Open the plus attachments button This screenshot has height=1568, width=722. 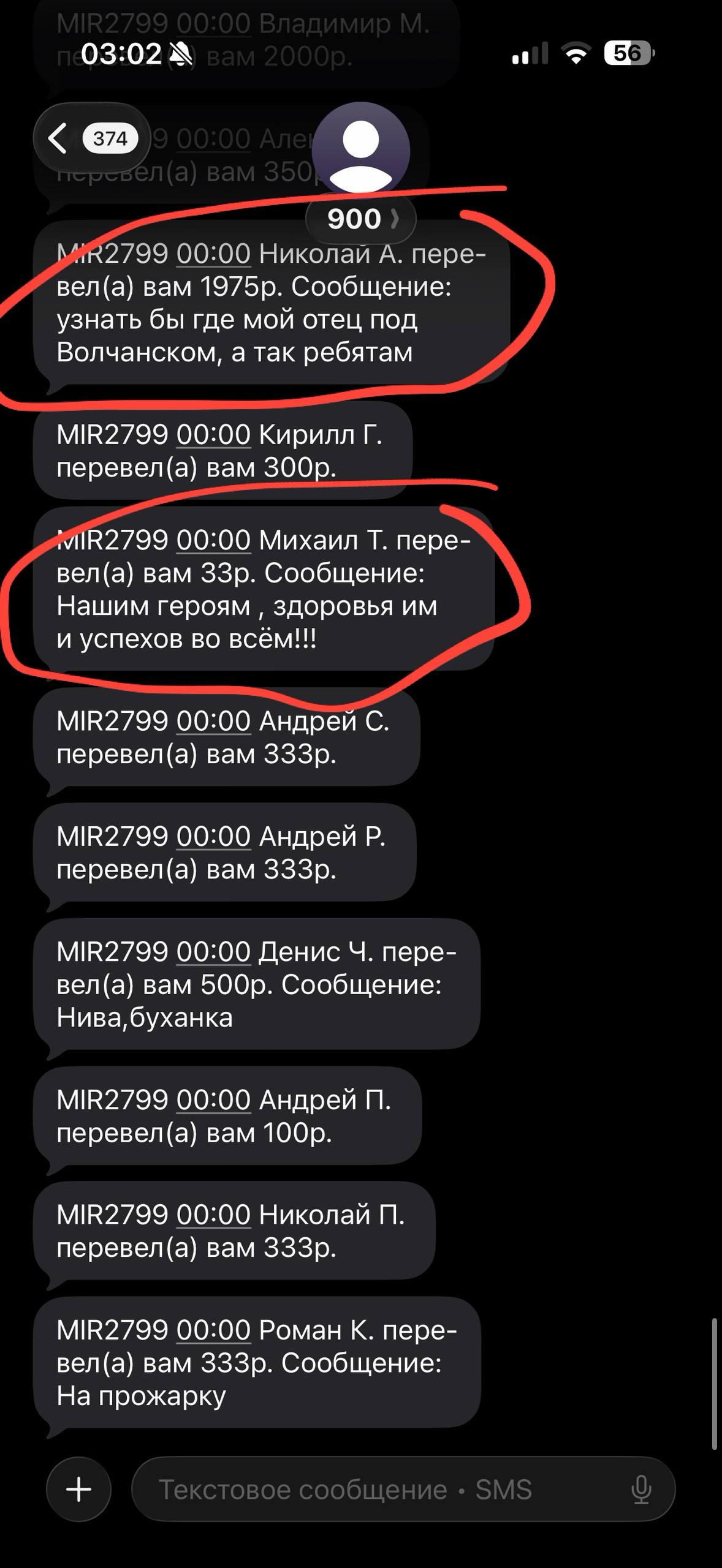click(x=78, y=1489)
